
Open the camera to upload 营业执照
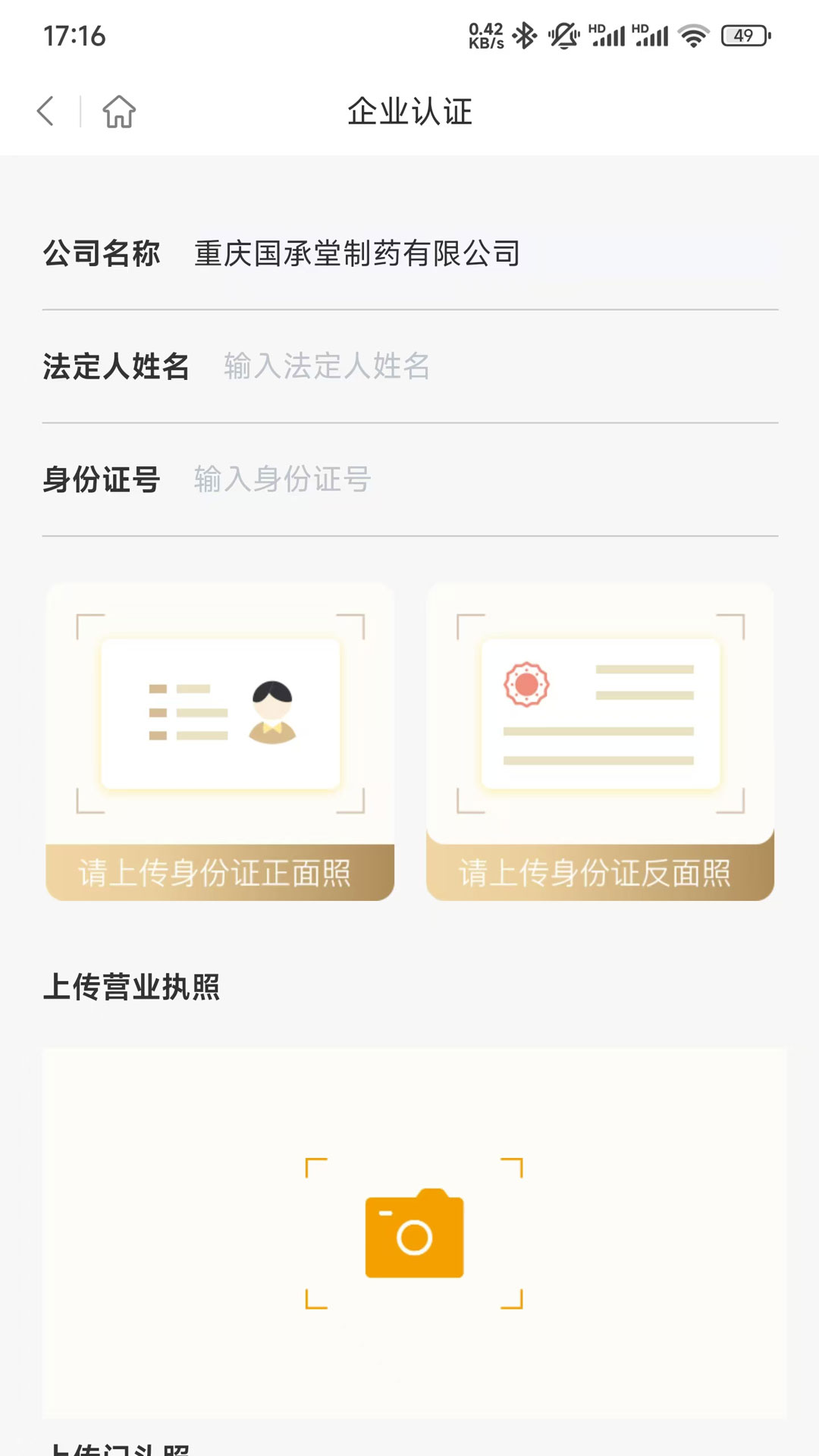414,1233
